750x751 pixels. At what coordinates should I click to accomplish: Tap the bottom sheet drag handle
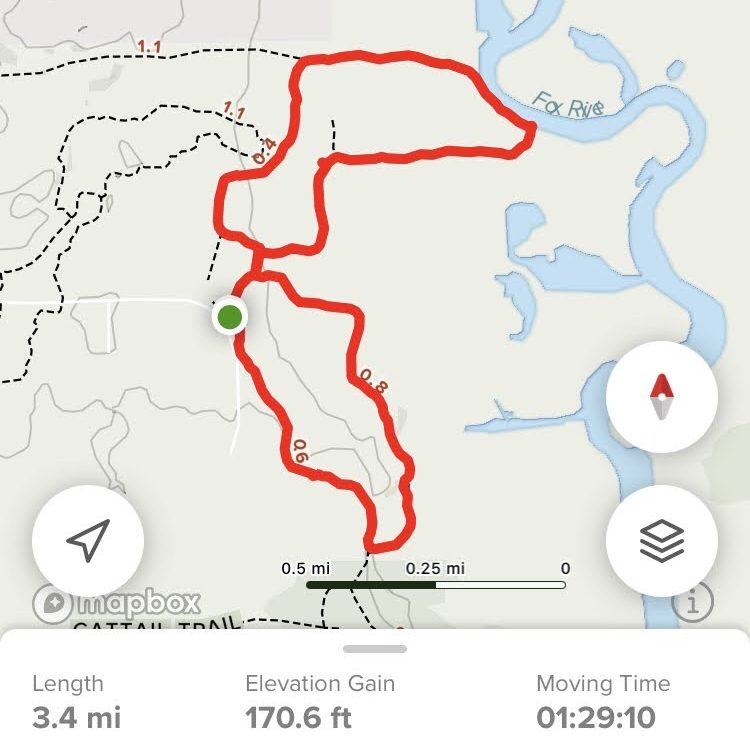[375, 649]
